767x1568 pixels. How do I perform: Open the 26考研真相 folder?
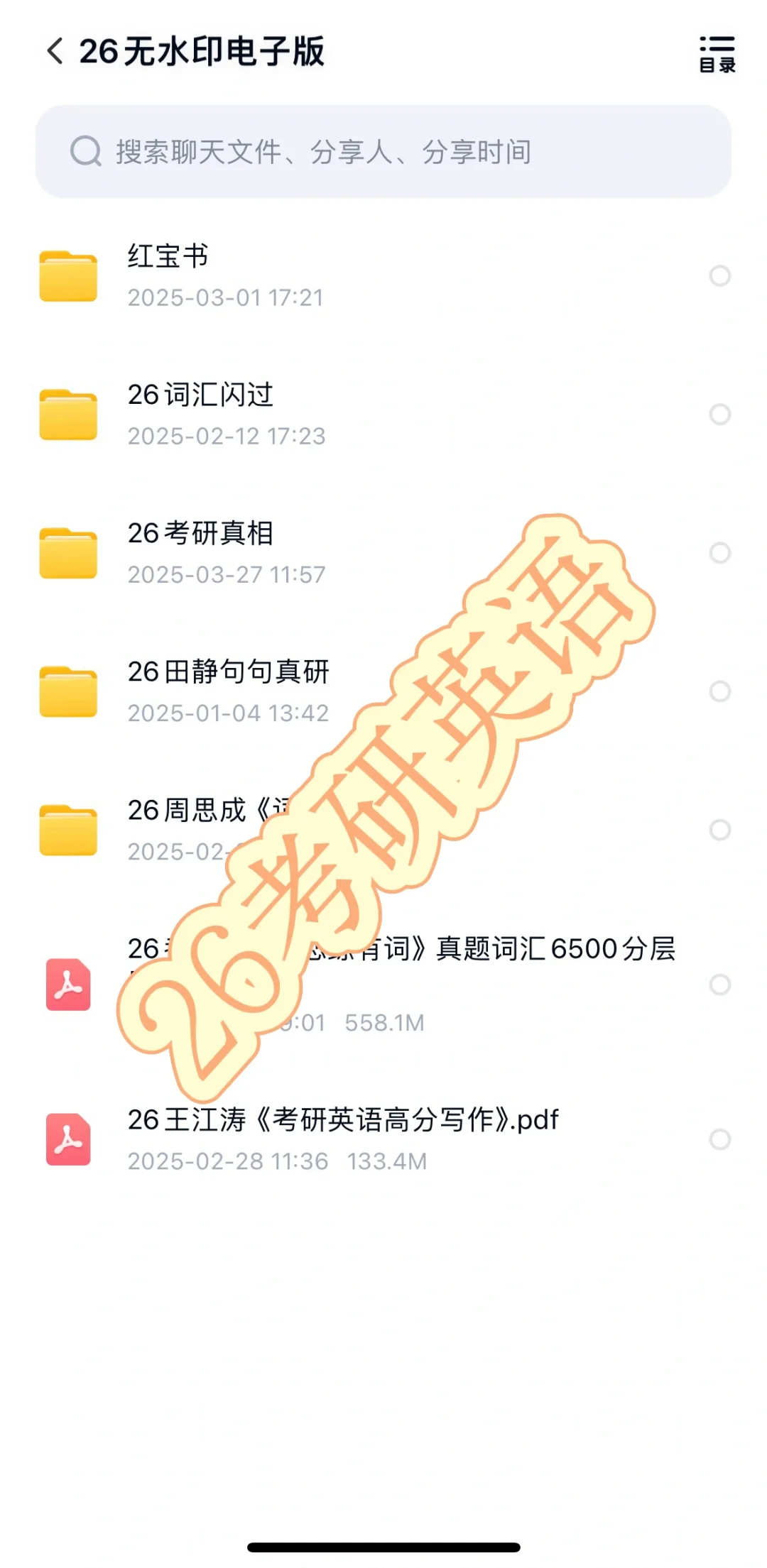383,553
